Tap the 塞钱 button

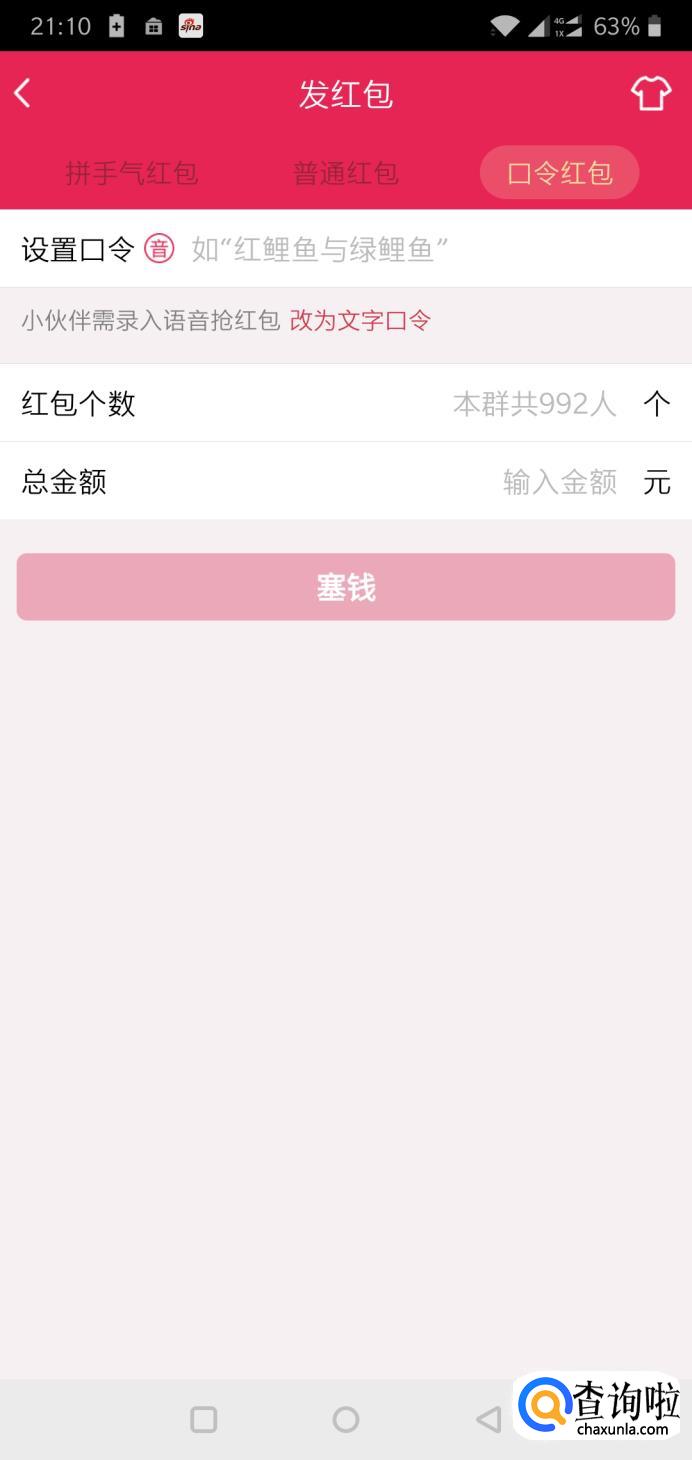click(x=346, y=587)
